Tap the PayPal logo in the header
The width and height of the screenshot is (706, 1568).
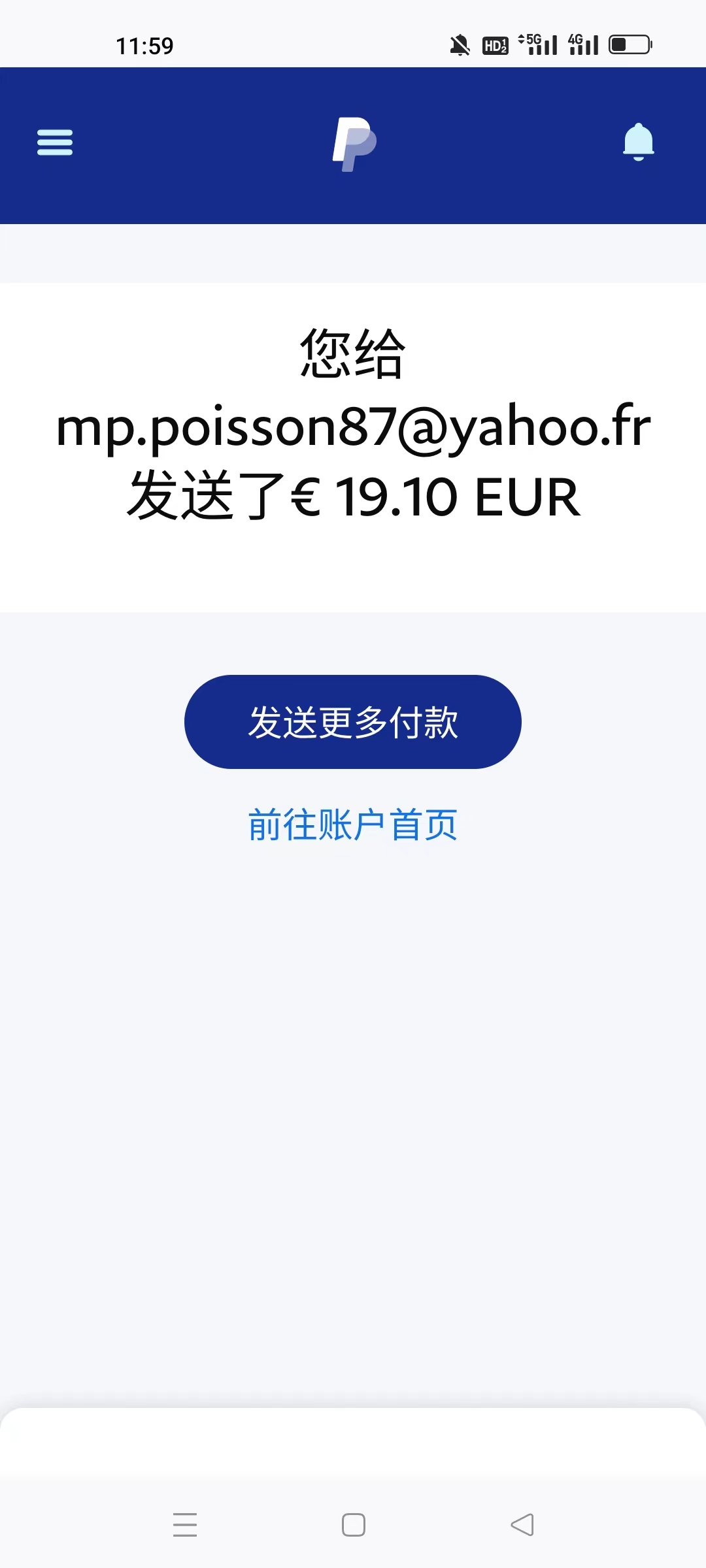click(354, 144)
